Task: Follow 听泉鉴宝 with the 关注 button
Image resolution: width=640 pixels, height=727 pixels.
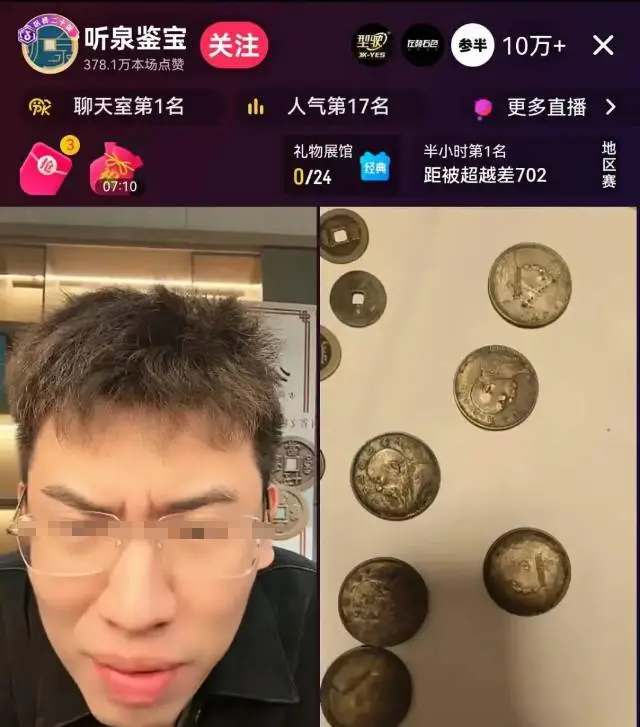Action: (x=234, y=46)
